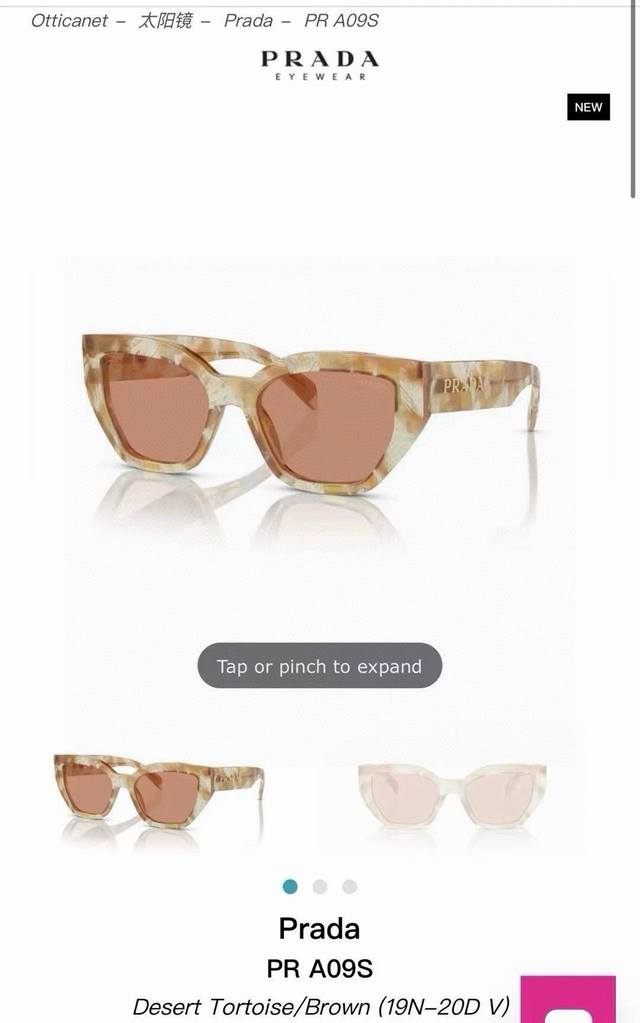Open the pink chat widget button
Screen dimensions: 640x1023
[569, 1000]
